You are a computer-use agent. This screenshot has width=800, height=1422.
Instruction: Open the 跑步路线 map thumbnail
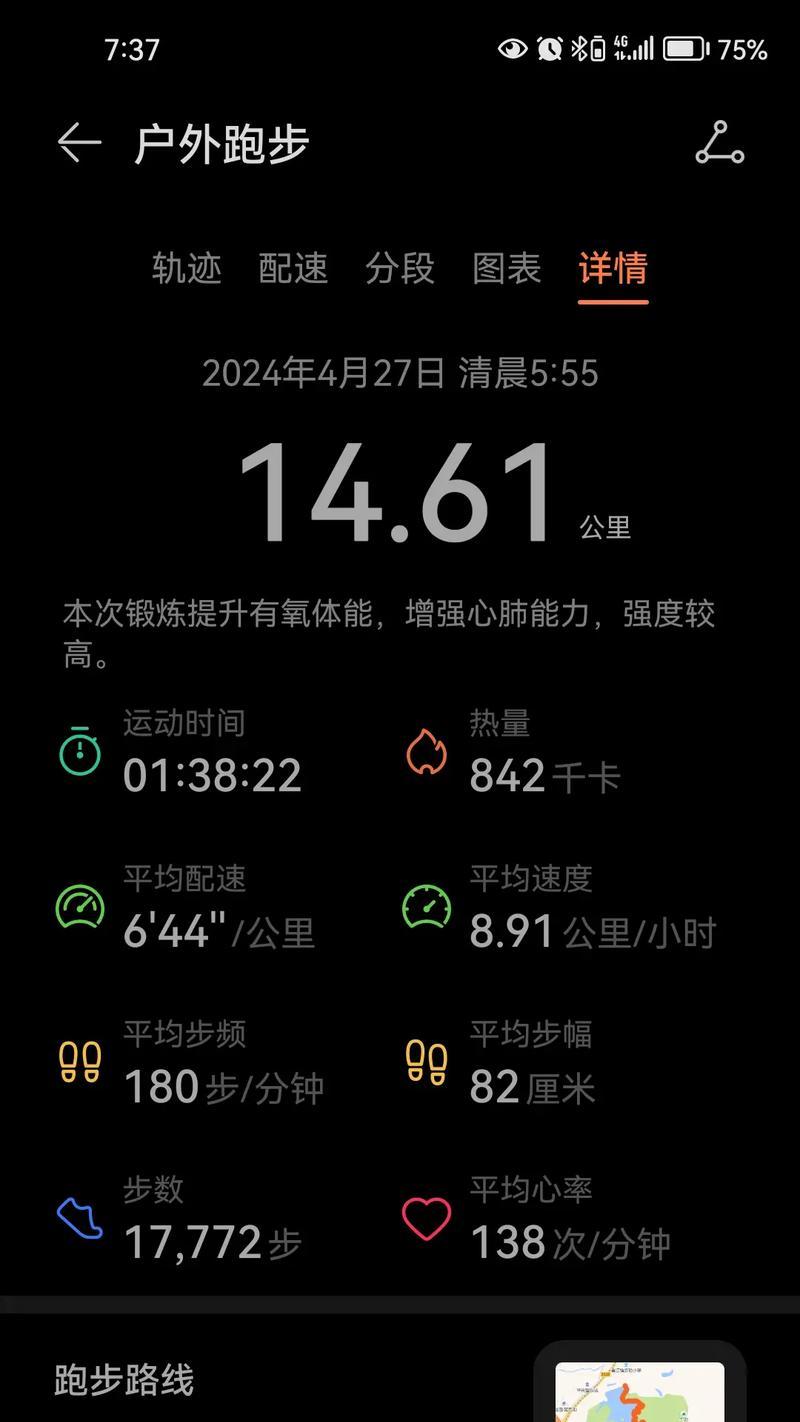tap(640, 1391)
